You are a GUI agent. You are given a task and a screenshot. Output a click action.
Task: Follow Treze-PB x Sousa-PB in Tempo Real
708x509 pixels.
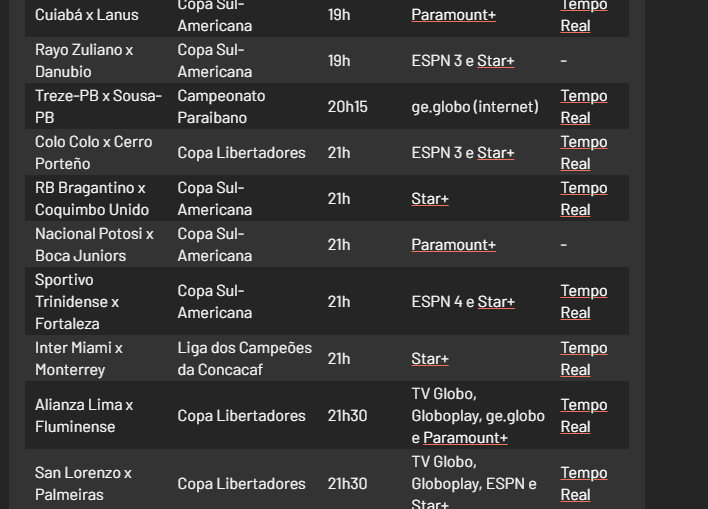[583, 106]
